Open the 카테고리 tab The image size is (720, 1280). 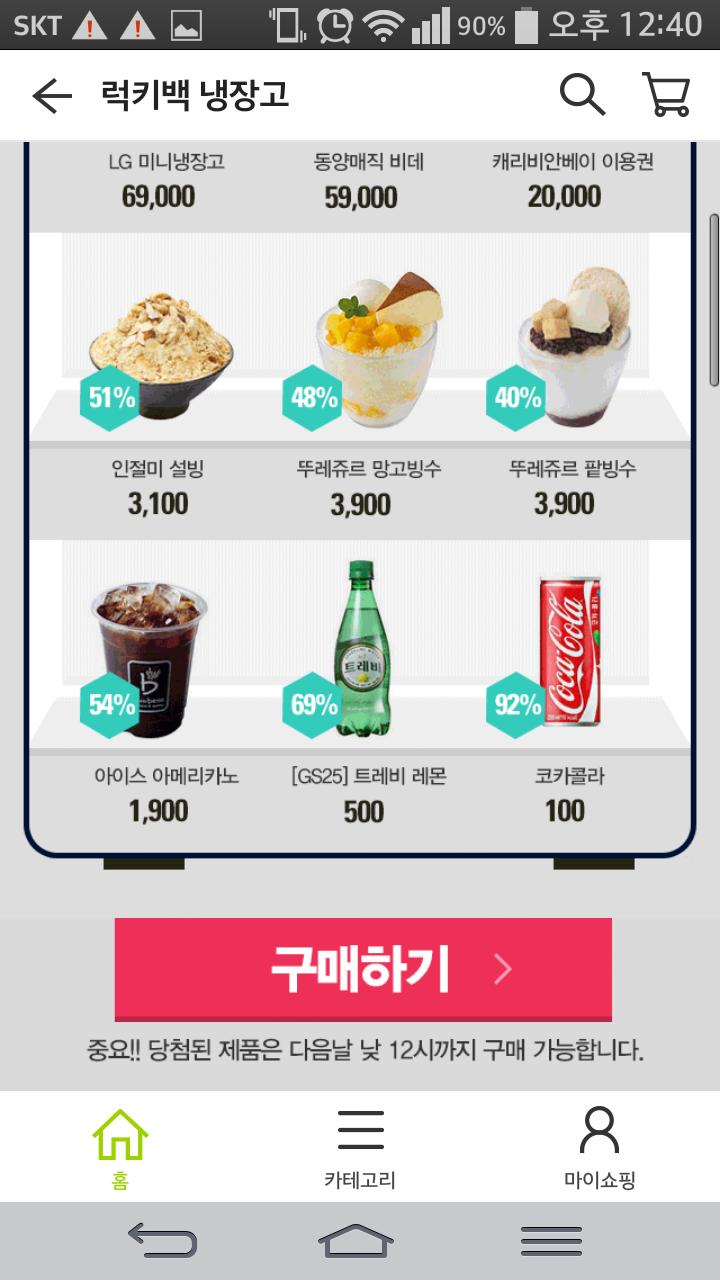point(360,1147)
